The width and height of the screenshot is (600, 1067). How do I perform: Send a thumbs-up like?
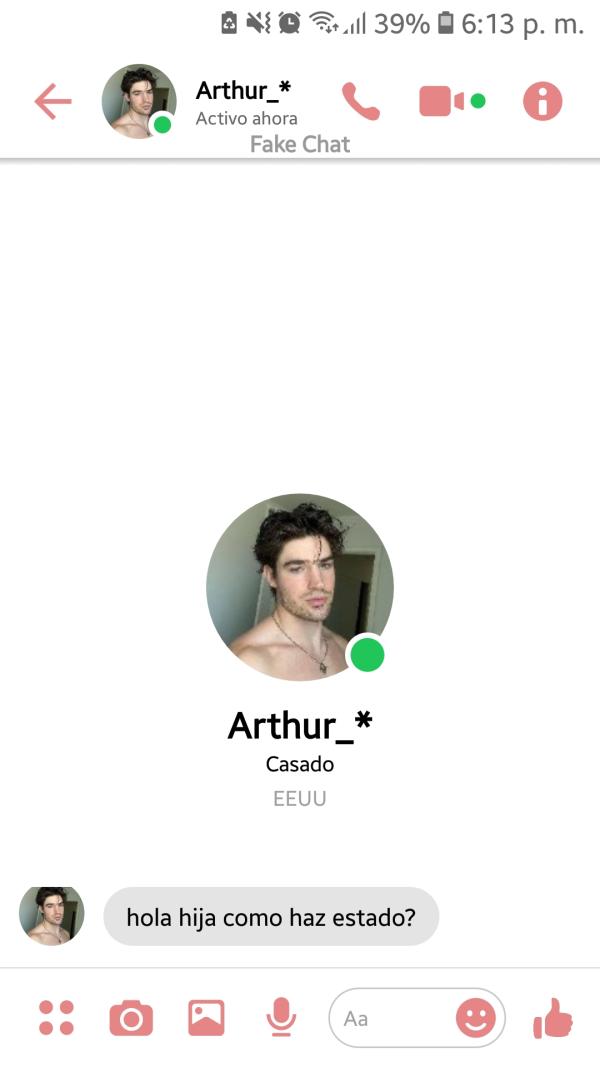click(553, 1018)
